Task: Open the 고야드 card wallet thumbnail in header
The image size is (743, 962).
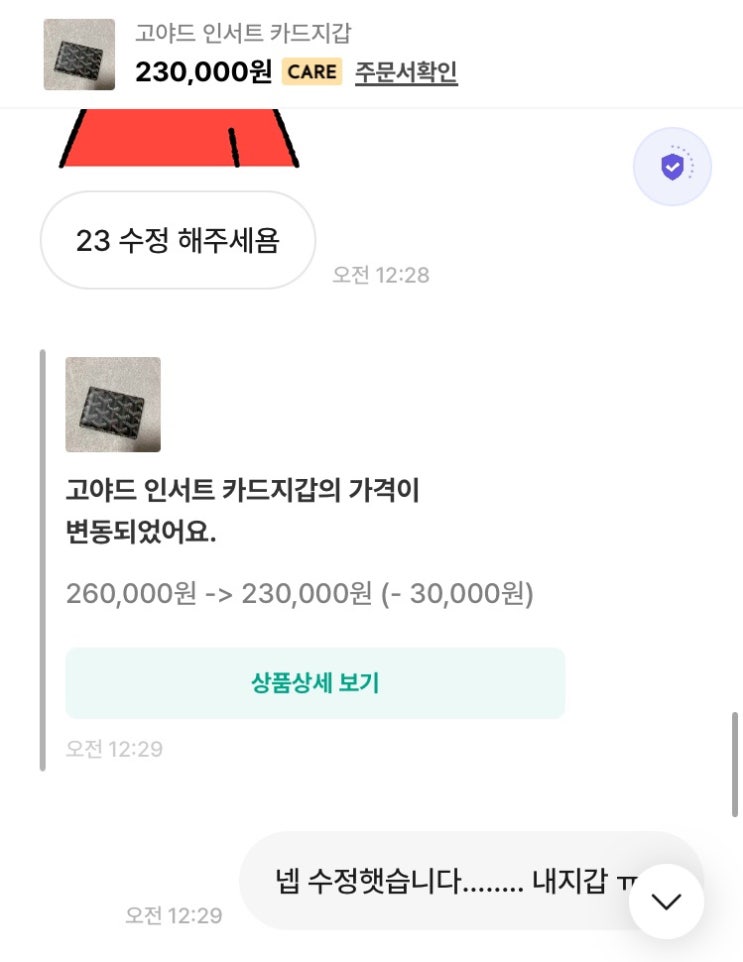Action: point(79,55)
